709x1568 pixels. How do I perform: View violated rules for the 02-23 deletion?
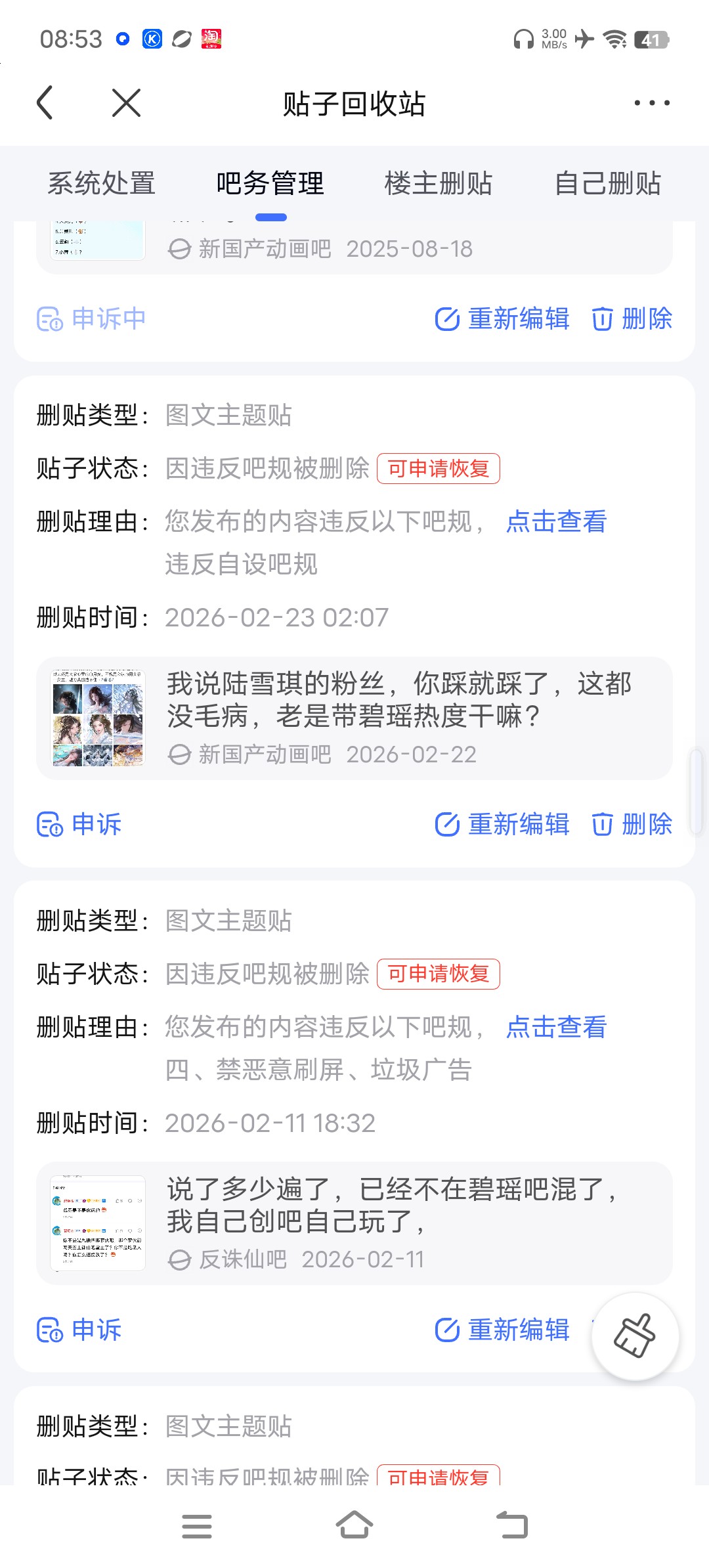tap(557, 522)
